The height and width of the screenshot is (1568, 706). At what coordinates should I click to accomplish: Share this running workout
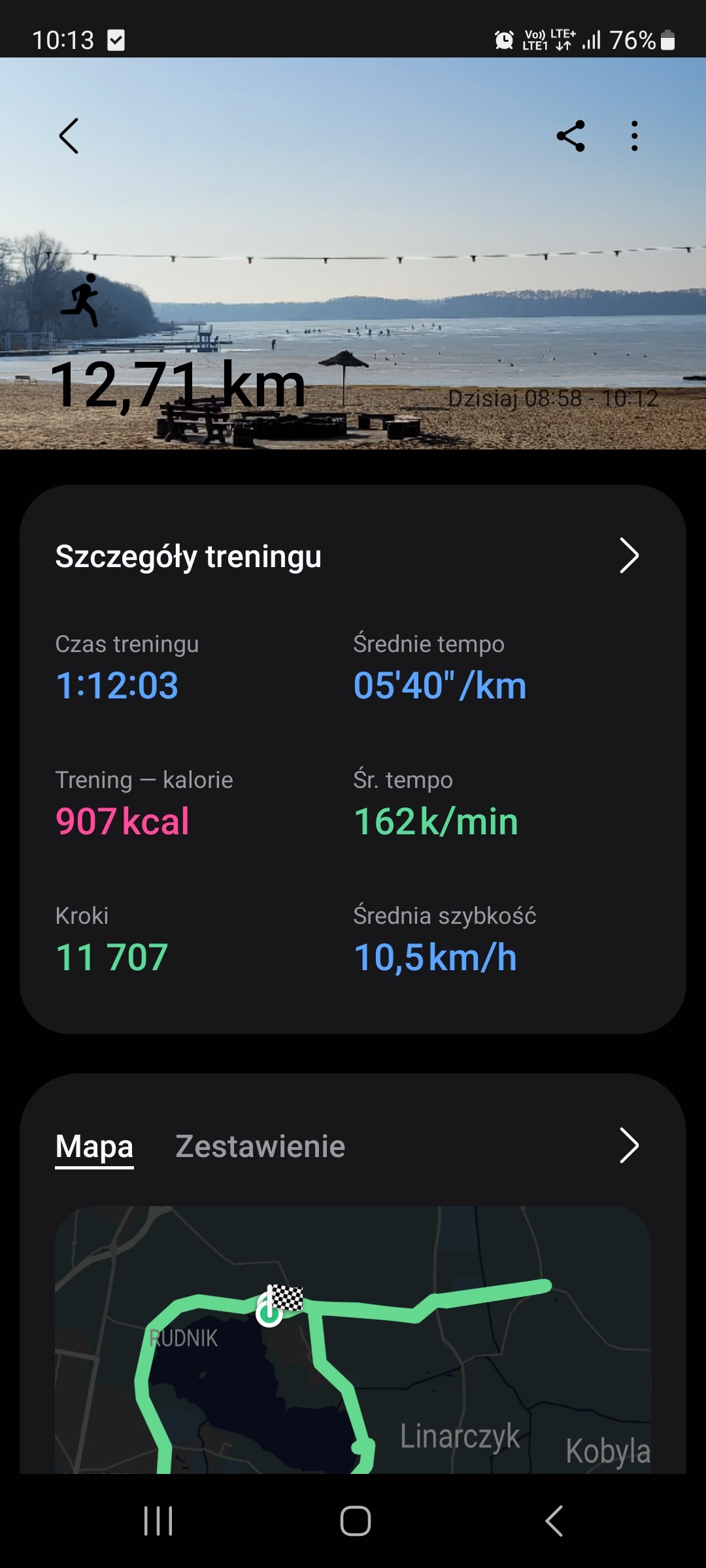(571, 136)
